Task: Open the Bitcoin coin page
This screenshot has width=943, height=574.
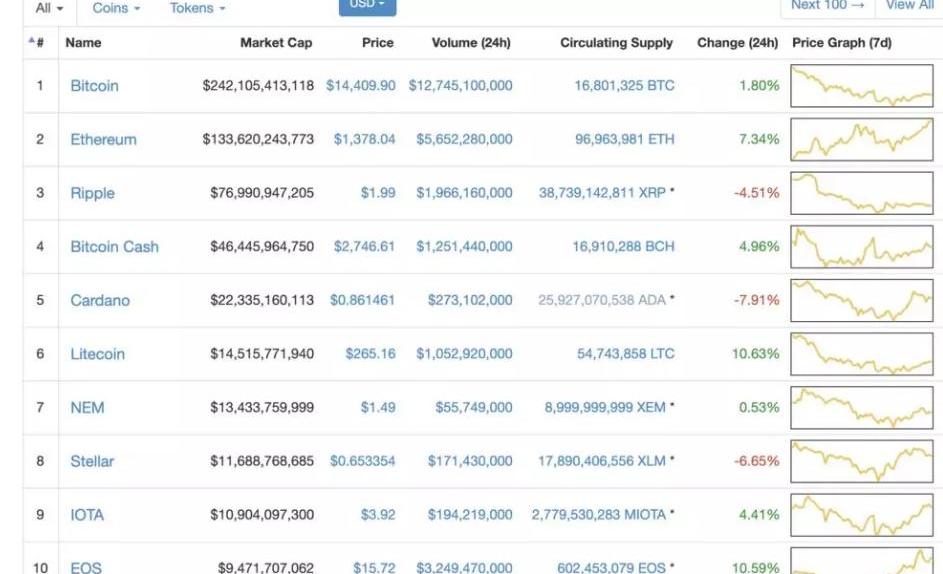Action: point(94,86)
